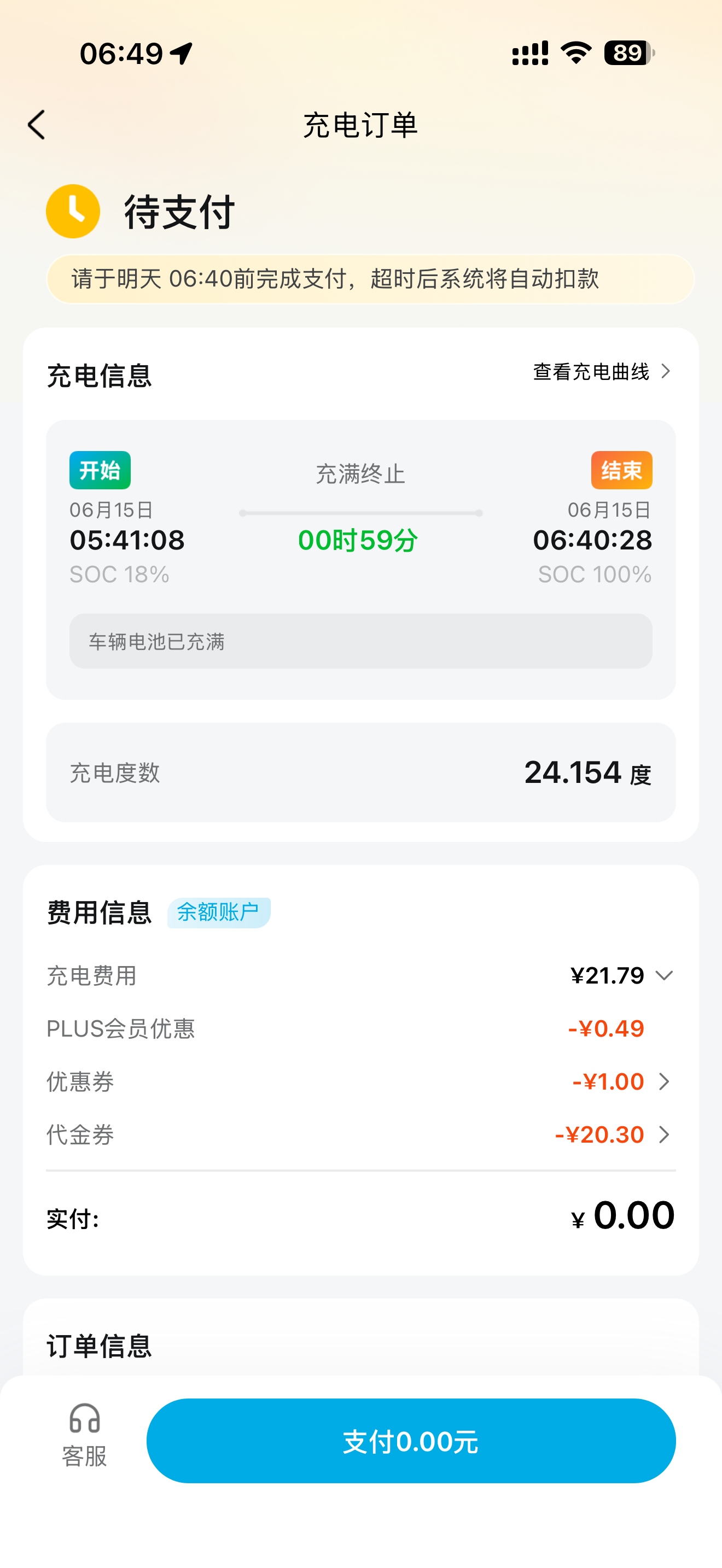Tap the 支付0.00元 pay button
Image resolution: width=722 pixels, height=1568 pixels.
pos(411,1441)
